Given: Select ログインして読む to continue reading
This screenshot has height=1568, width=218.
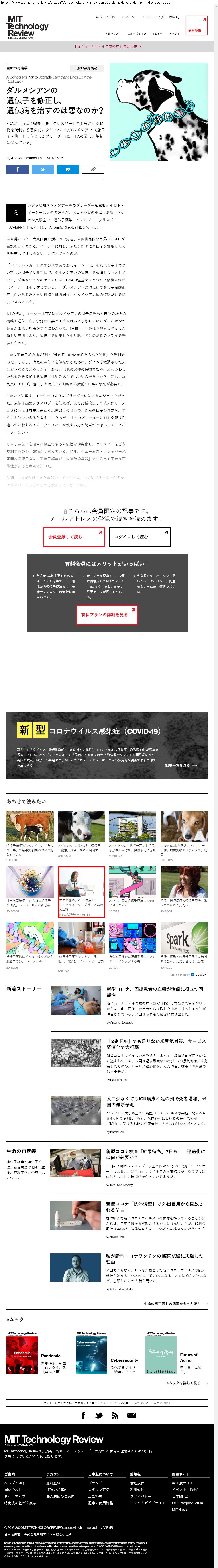Looking at the screenshot, I should pos(139,537).
